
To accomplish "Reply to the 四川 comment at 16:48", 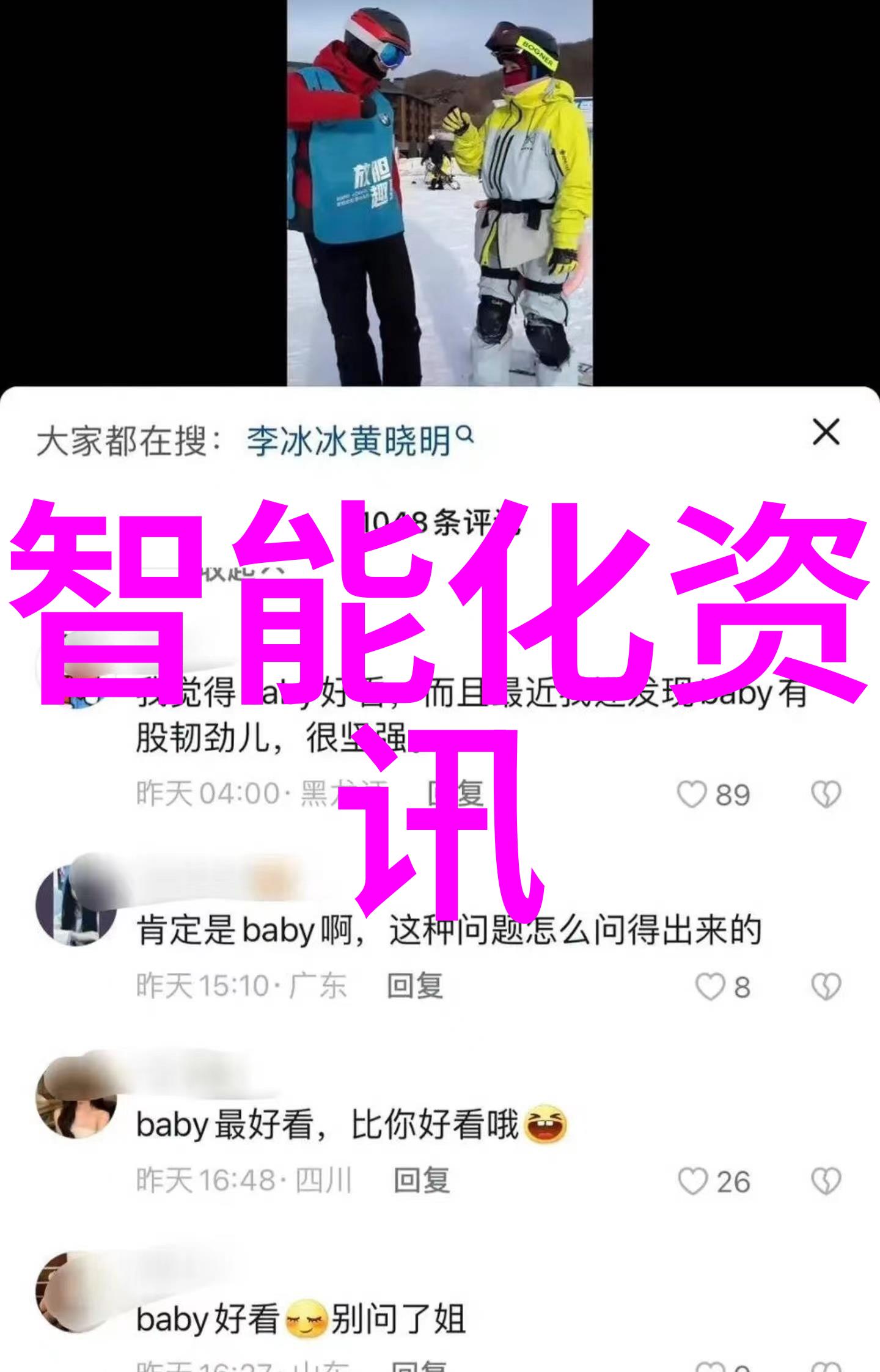I will (x=421, y=1180).
